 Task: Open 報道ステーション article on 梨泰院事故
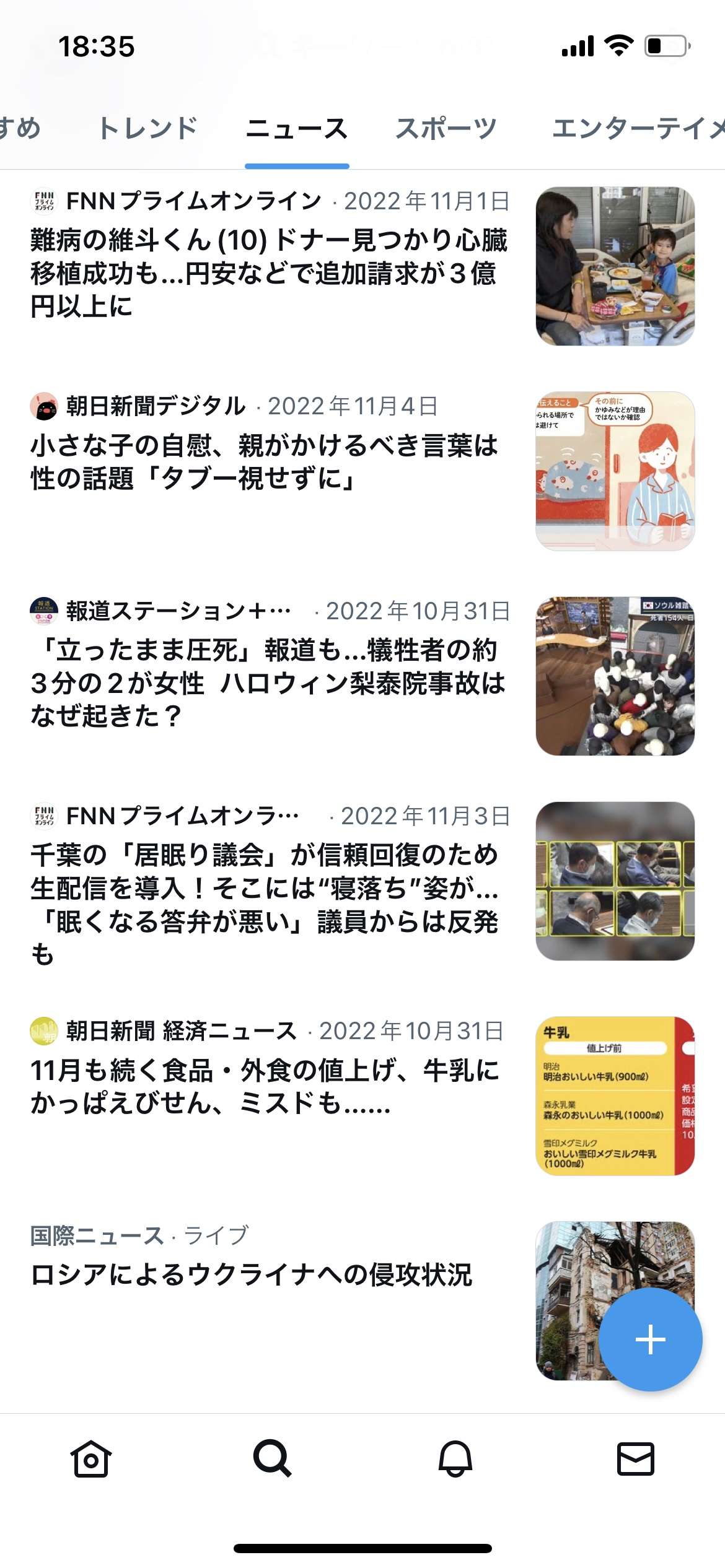(268, 682)
